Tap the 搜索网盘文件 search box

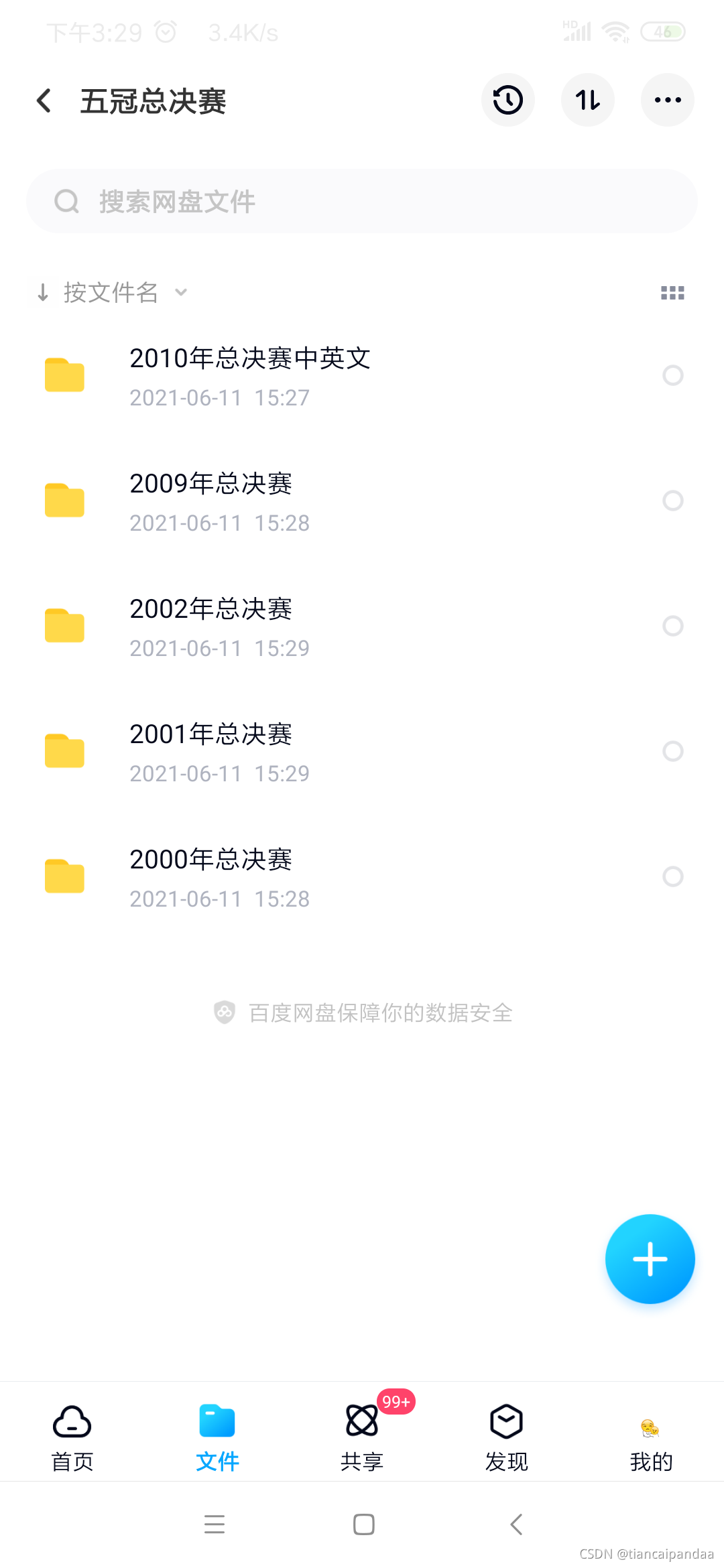point(362,201)
